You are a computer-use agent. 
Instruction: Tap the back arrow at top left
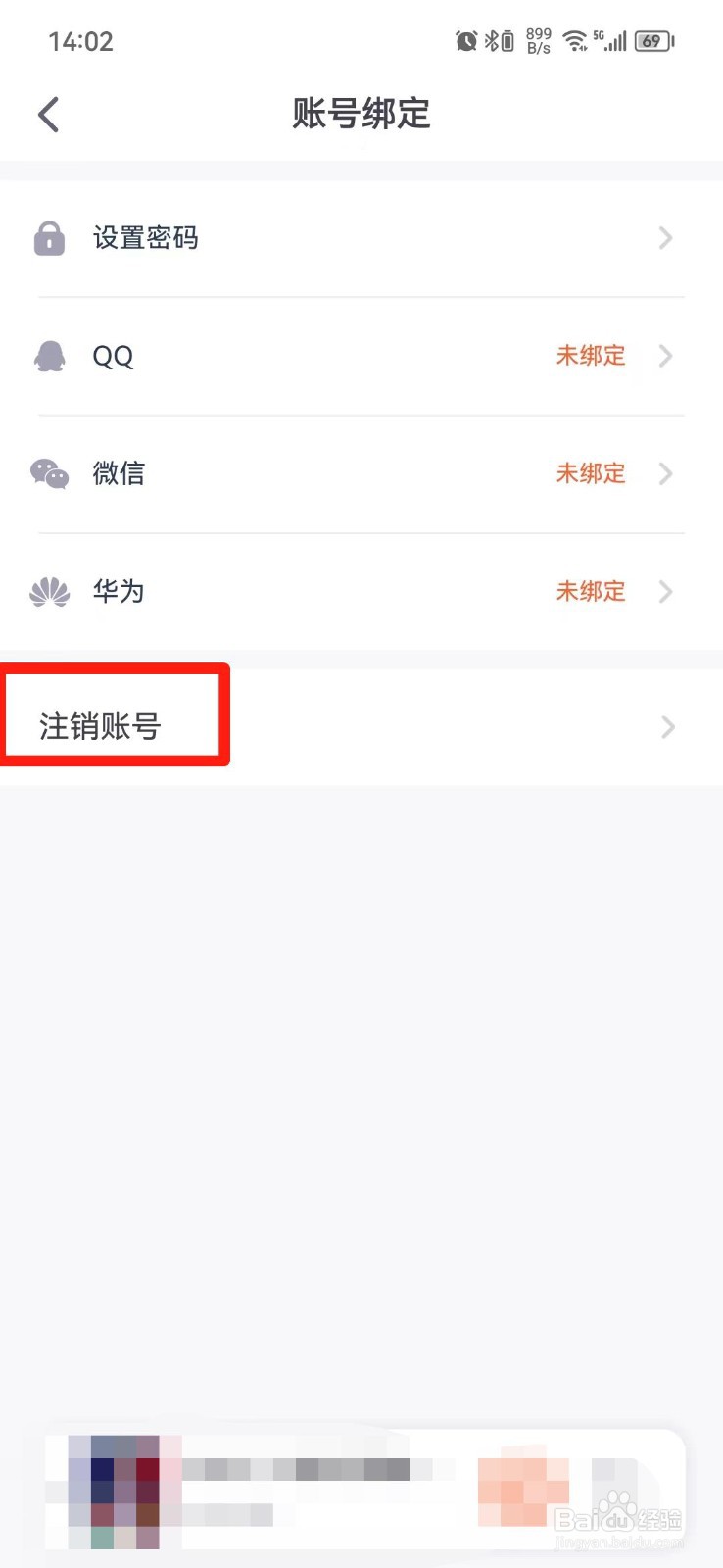point(48,115)
